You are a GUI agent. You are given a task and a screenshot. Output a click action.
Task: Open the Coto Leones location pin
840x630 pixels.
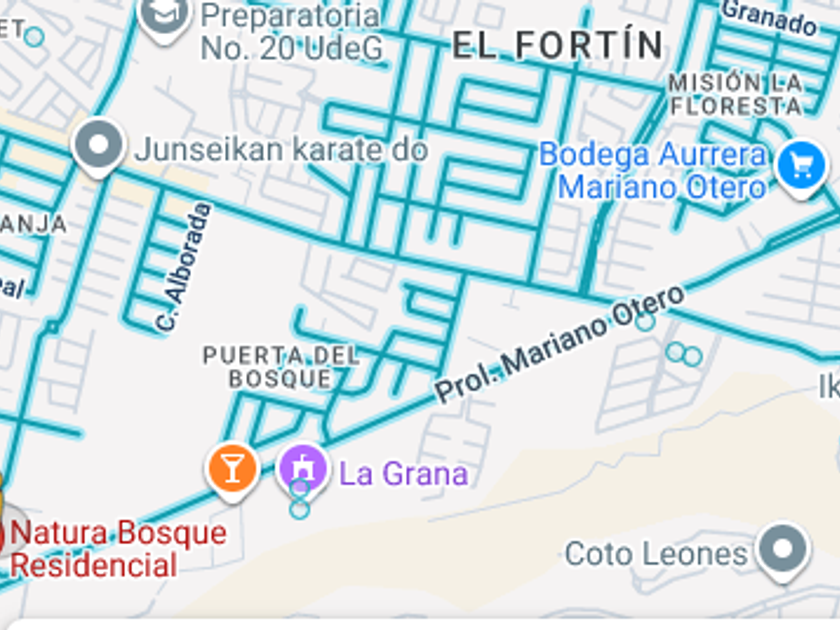[x=782, y=550]
